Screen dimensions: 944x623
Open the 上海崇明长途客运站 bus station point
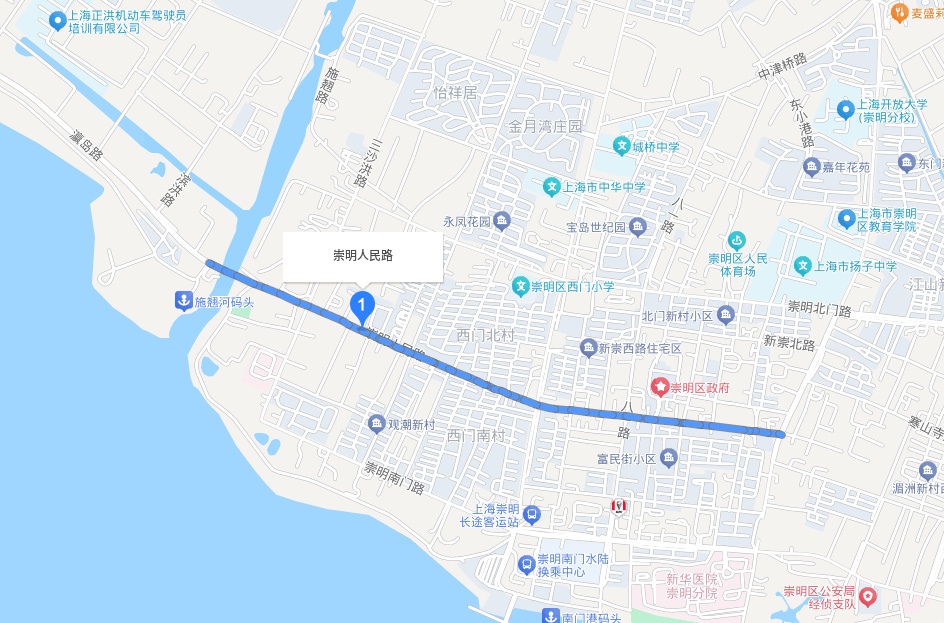click(531, 515)
